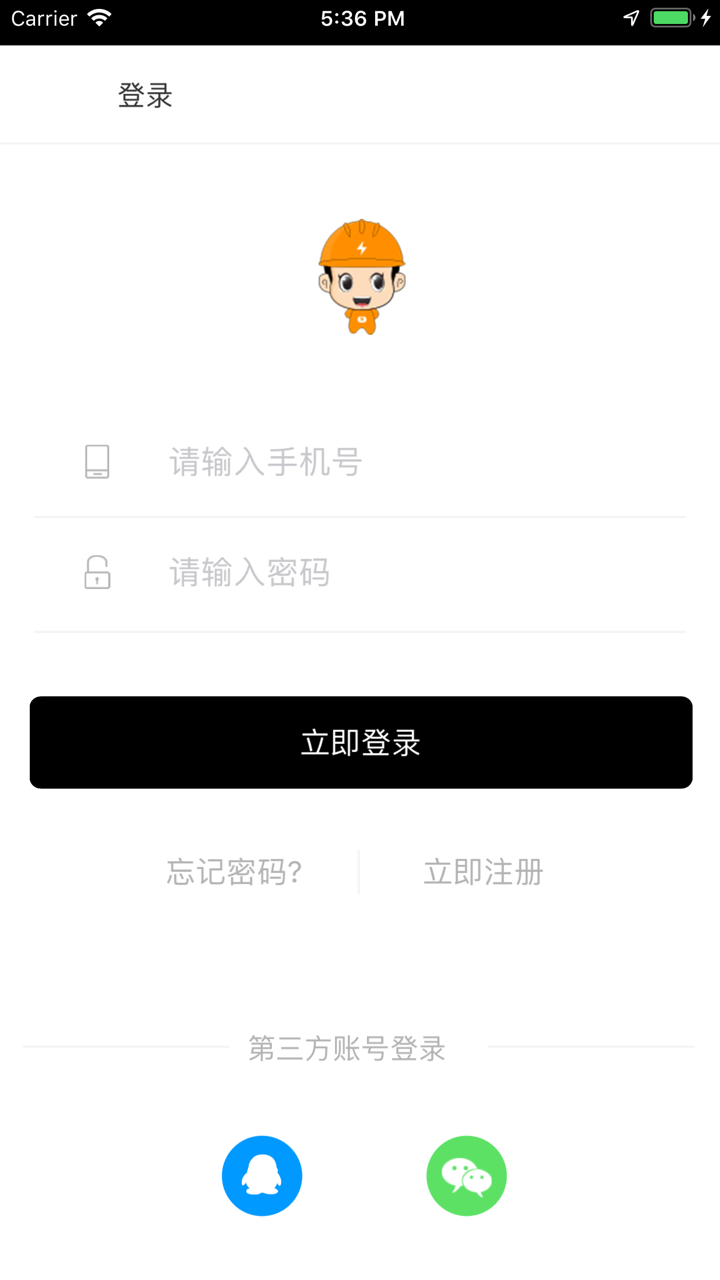Select the 登录 title at the top

tap(145, 95)
